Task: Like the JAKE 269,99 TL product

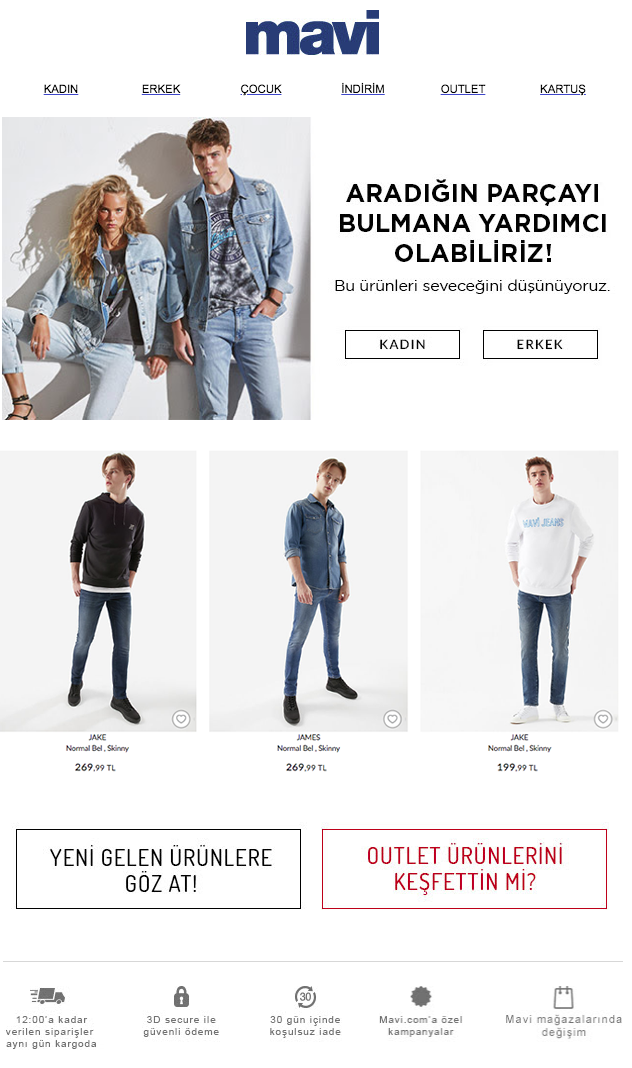Action: [x=181, y=719]
